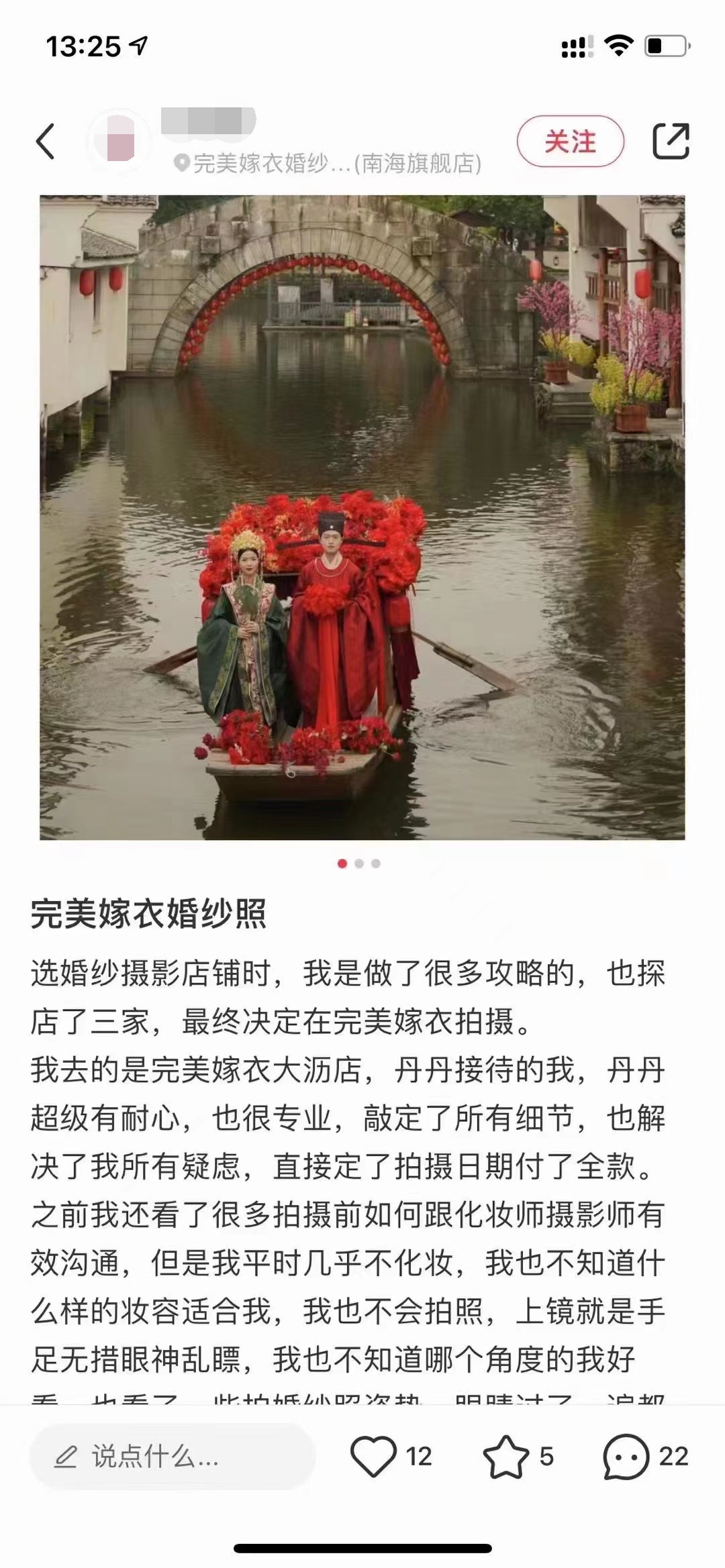The image size is (725, 1568).
Task: Go back using the top-left arrow
Action: (45, 142)
